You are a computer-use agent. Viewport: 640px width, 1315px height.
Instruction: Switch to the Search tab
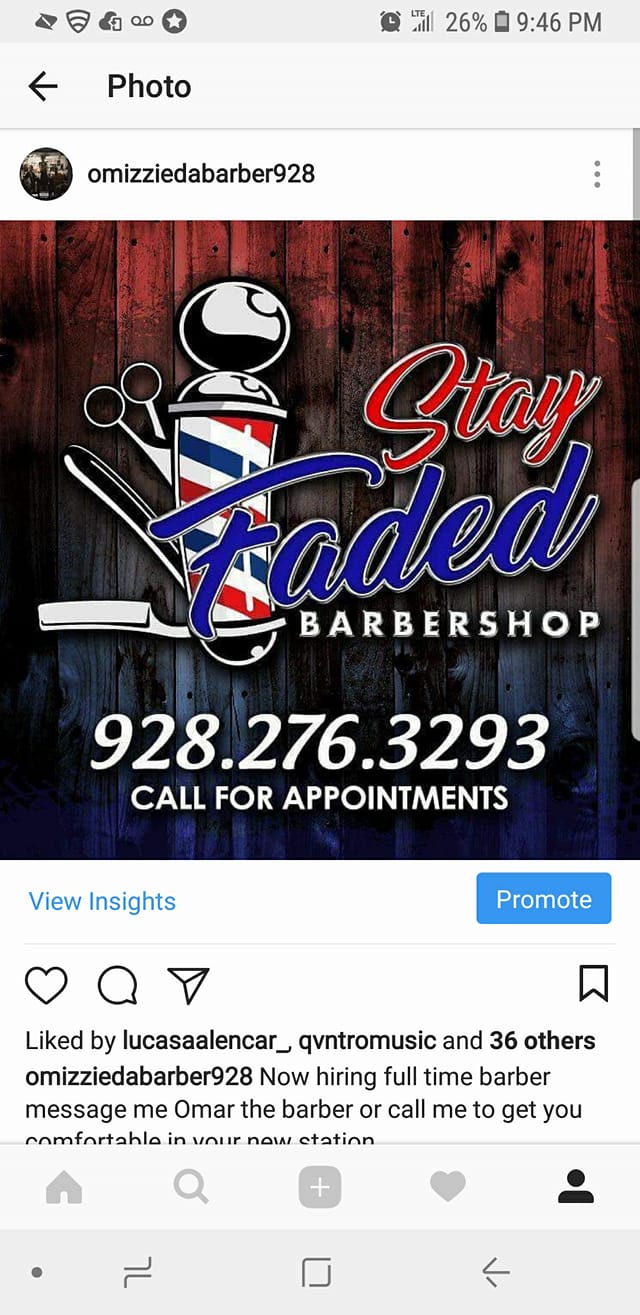tap(191, 1187)
